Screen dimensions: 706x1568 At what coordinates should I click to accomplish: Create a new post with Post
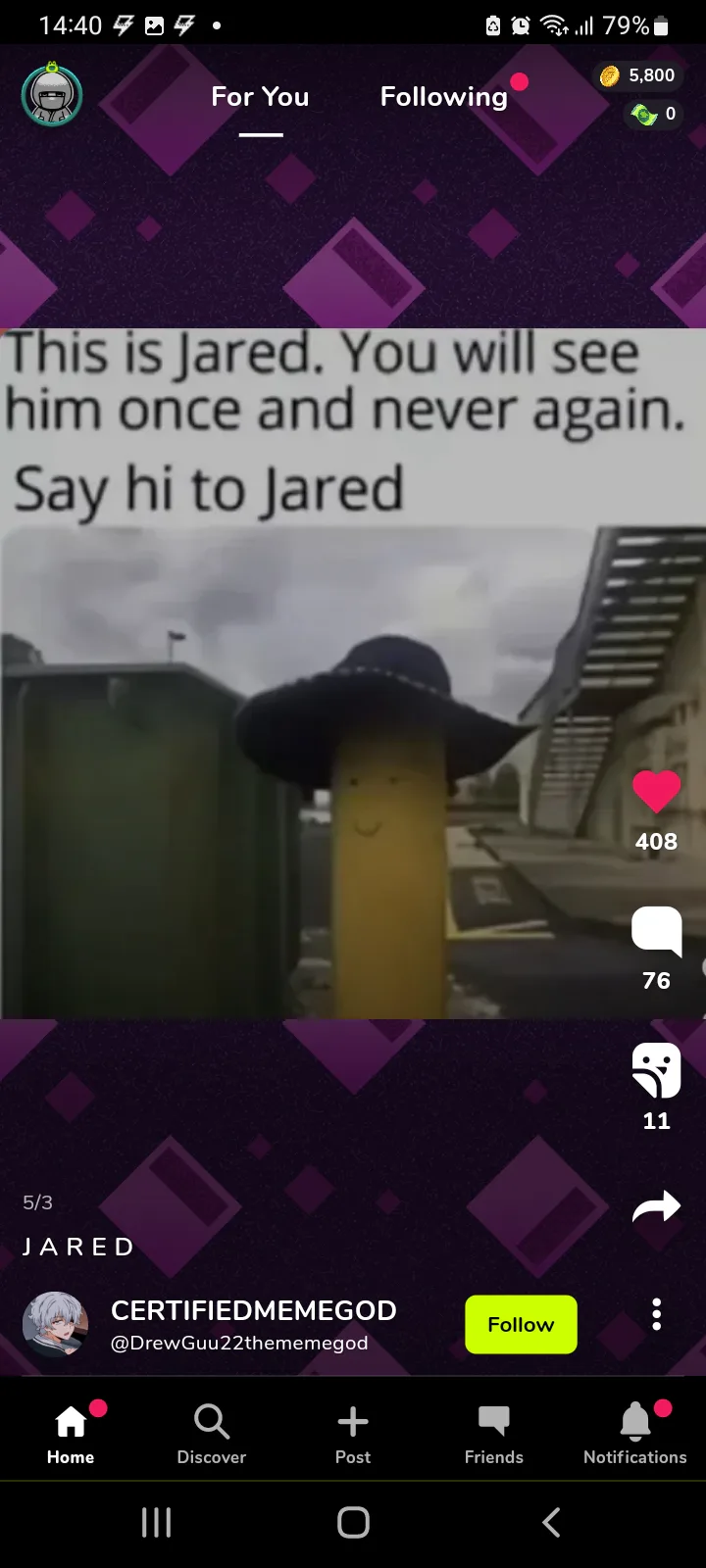pyautogui.click(x=353, y=1433)
